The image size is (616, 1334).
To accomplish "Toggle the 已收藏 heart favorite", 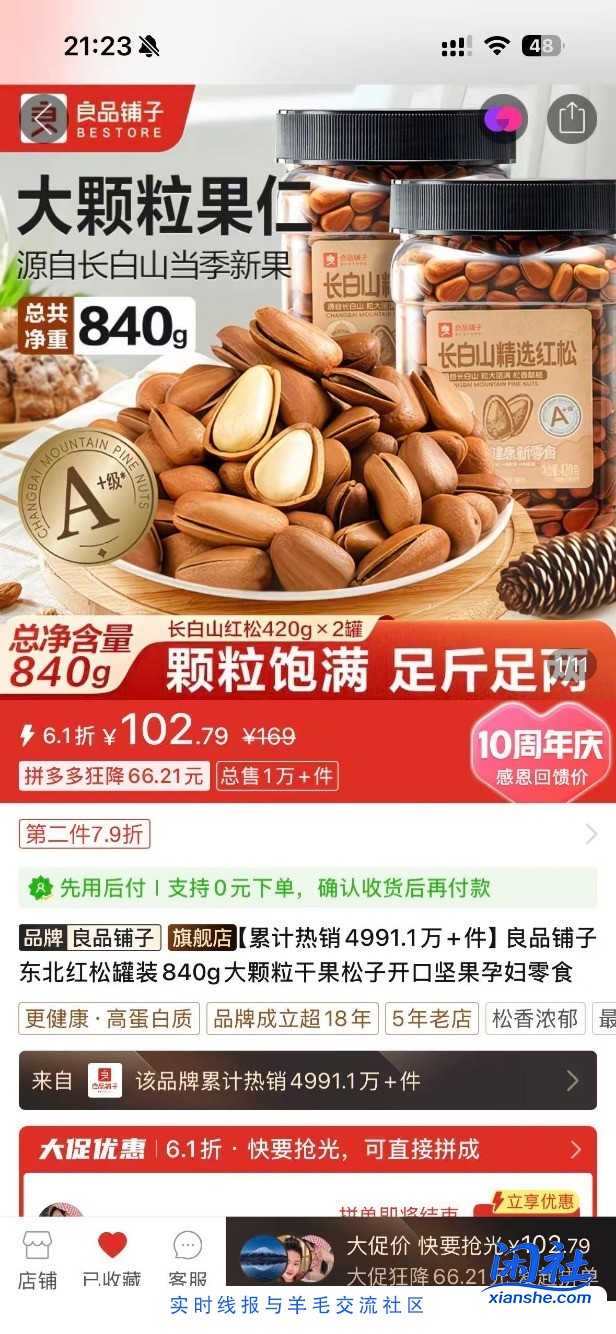I will click(x=112, y=1260).
